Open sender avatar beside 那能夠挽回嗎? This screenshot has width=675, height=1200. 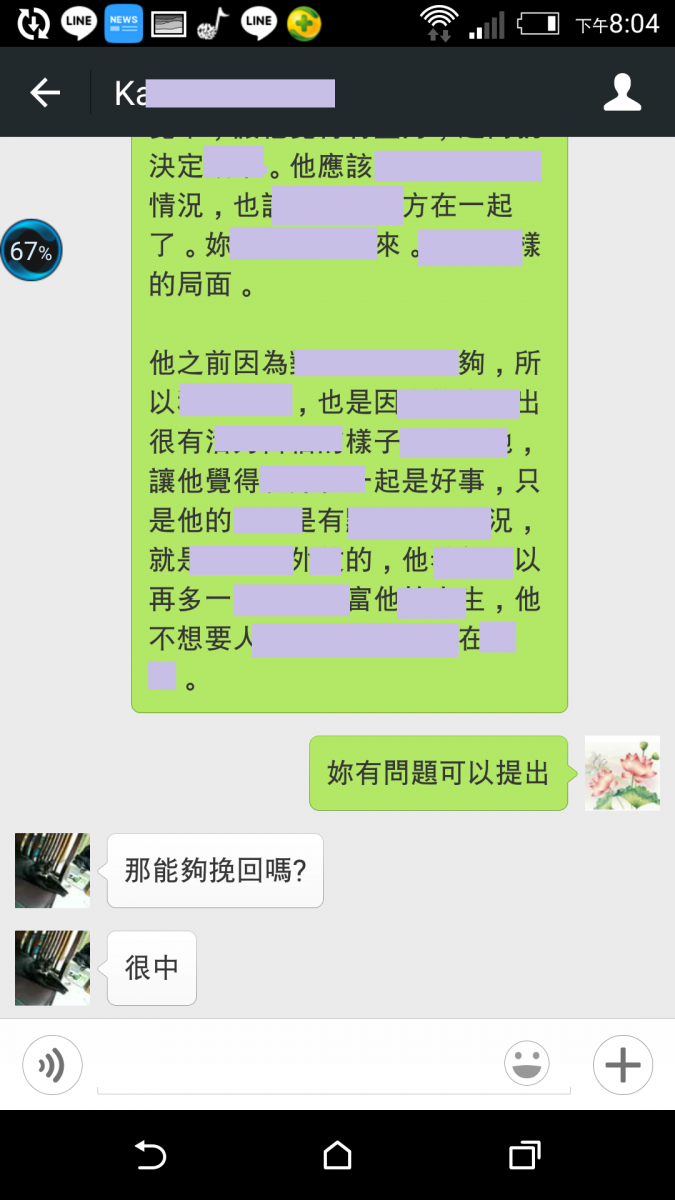coord(52,870)
